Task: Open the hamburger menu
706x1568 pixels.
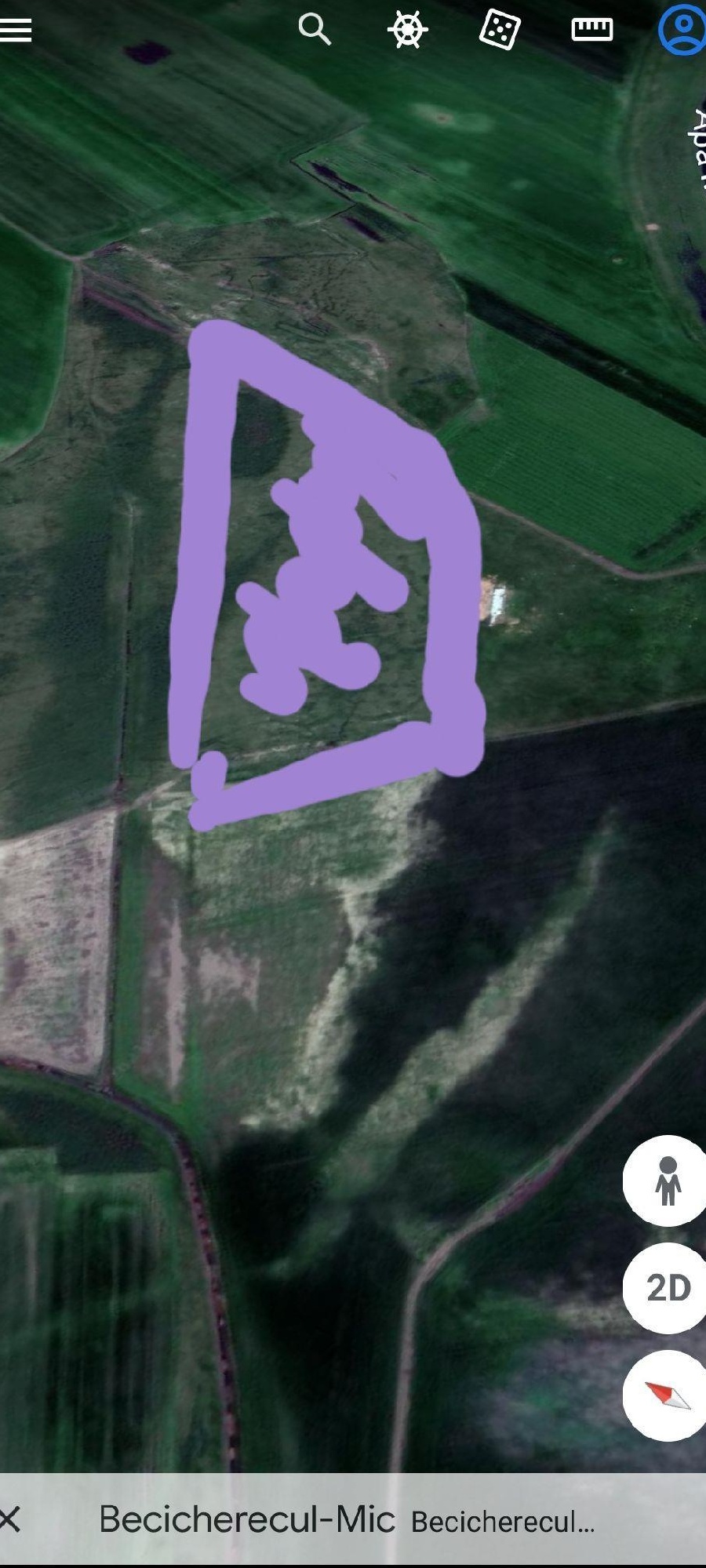Action: point(16,30)
